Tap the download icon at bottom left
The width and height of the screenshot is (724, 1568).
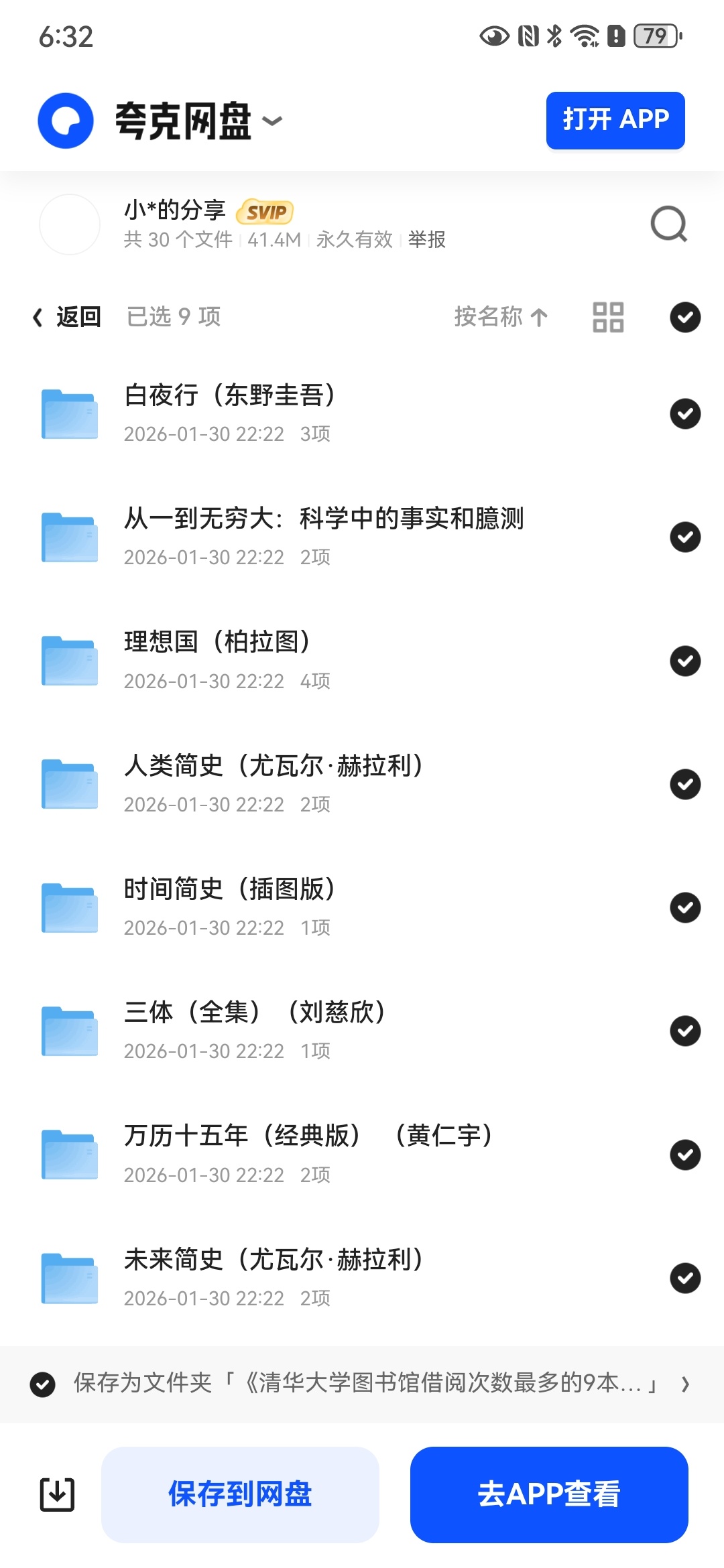(57, 1494)
